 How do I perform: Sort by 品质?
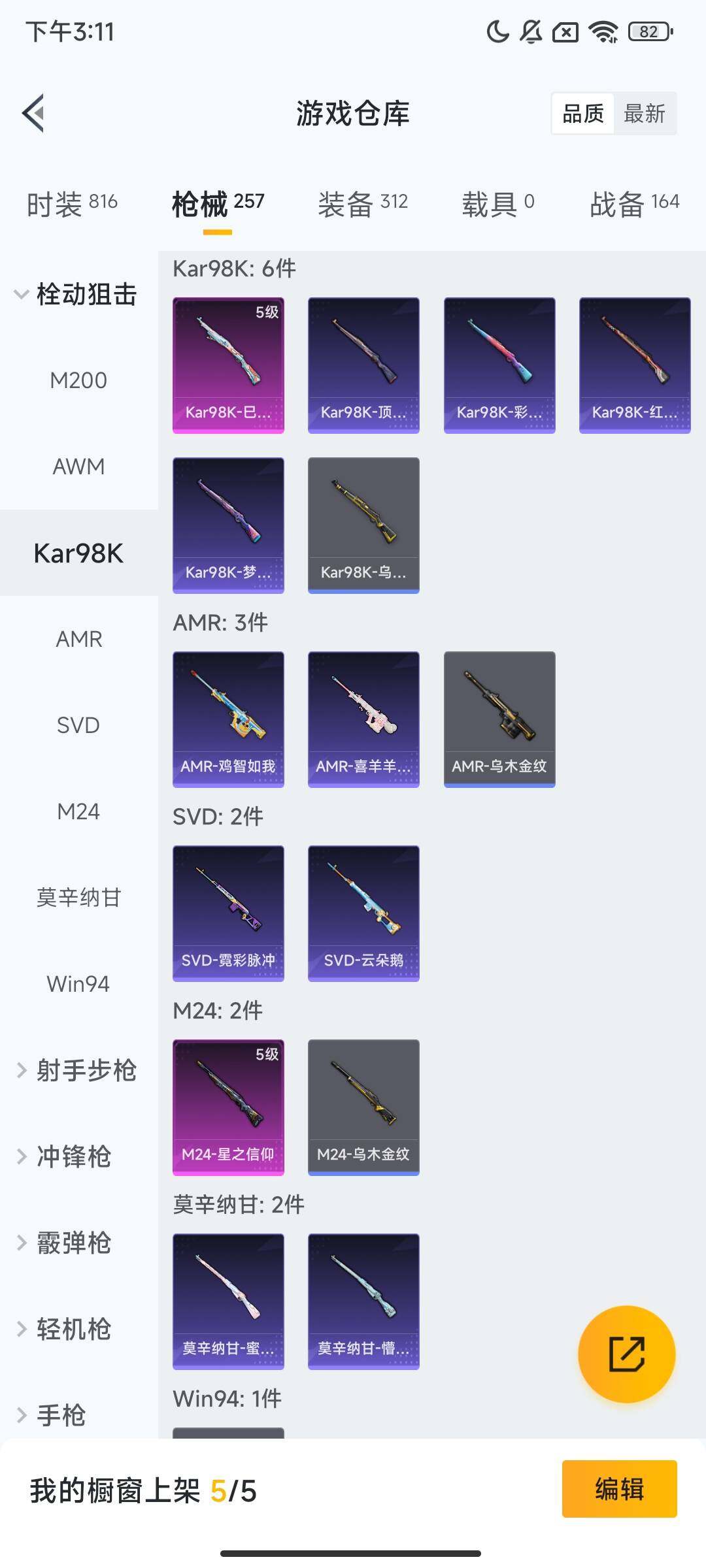click(x=583, y=114)
